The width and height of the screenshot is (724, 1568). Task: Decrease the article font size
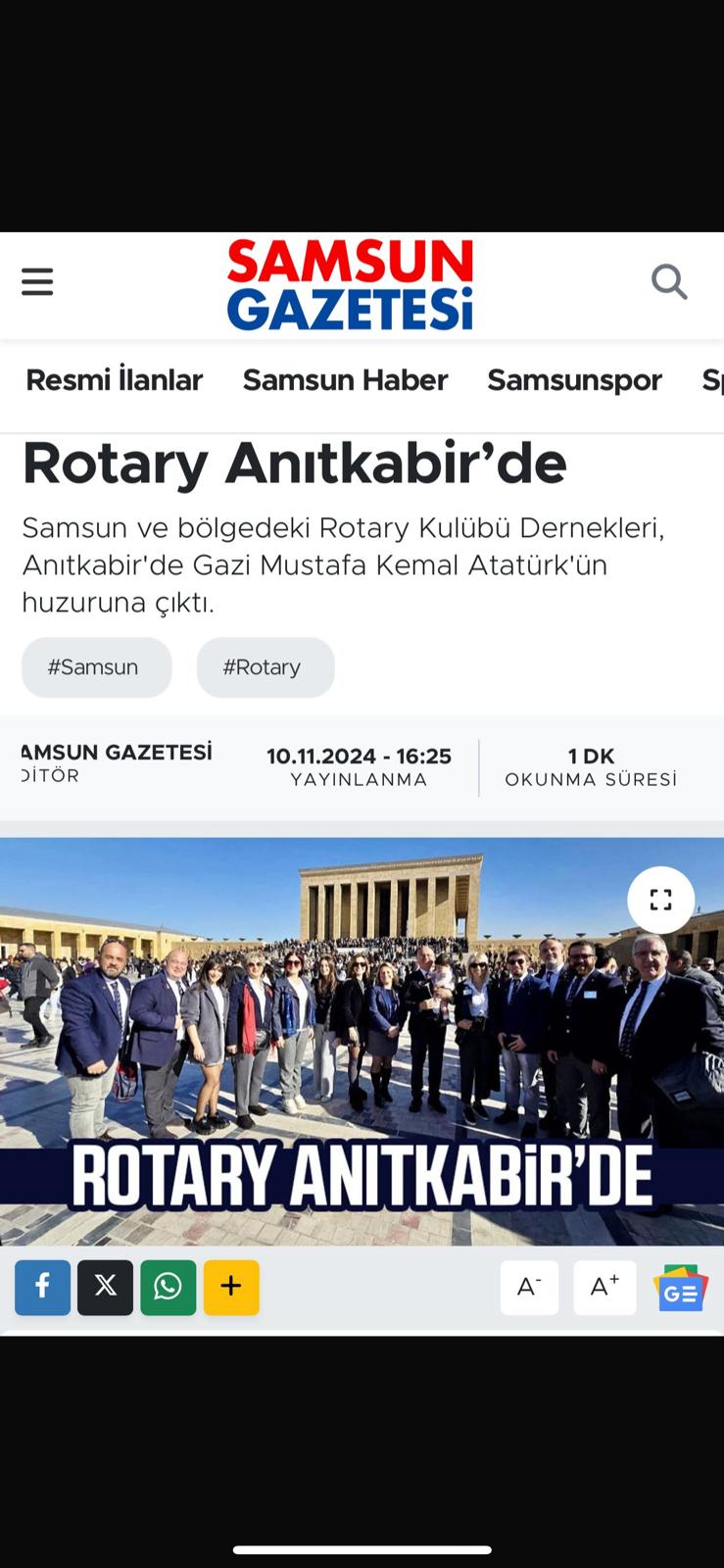coord(529,1287)
